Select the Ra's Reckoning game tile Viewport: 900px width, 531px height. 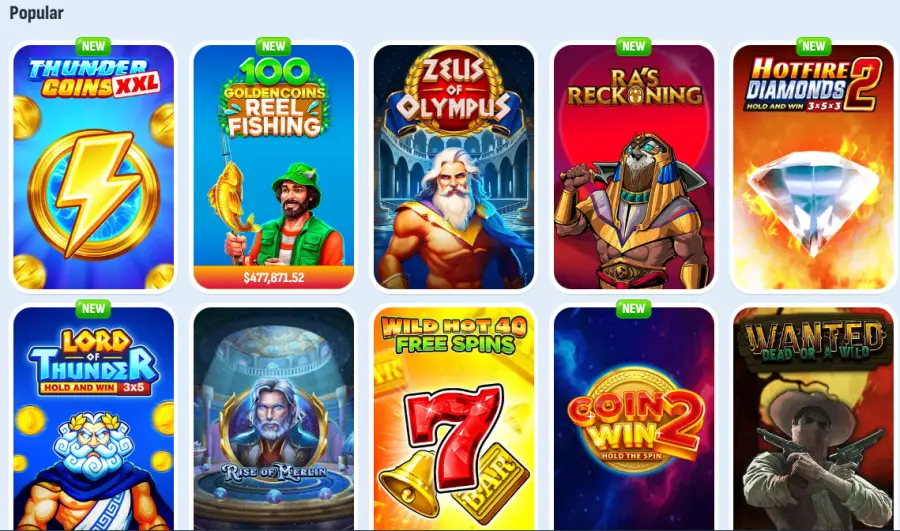[634, 167]
